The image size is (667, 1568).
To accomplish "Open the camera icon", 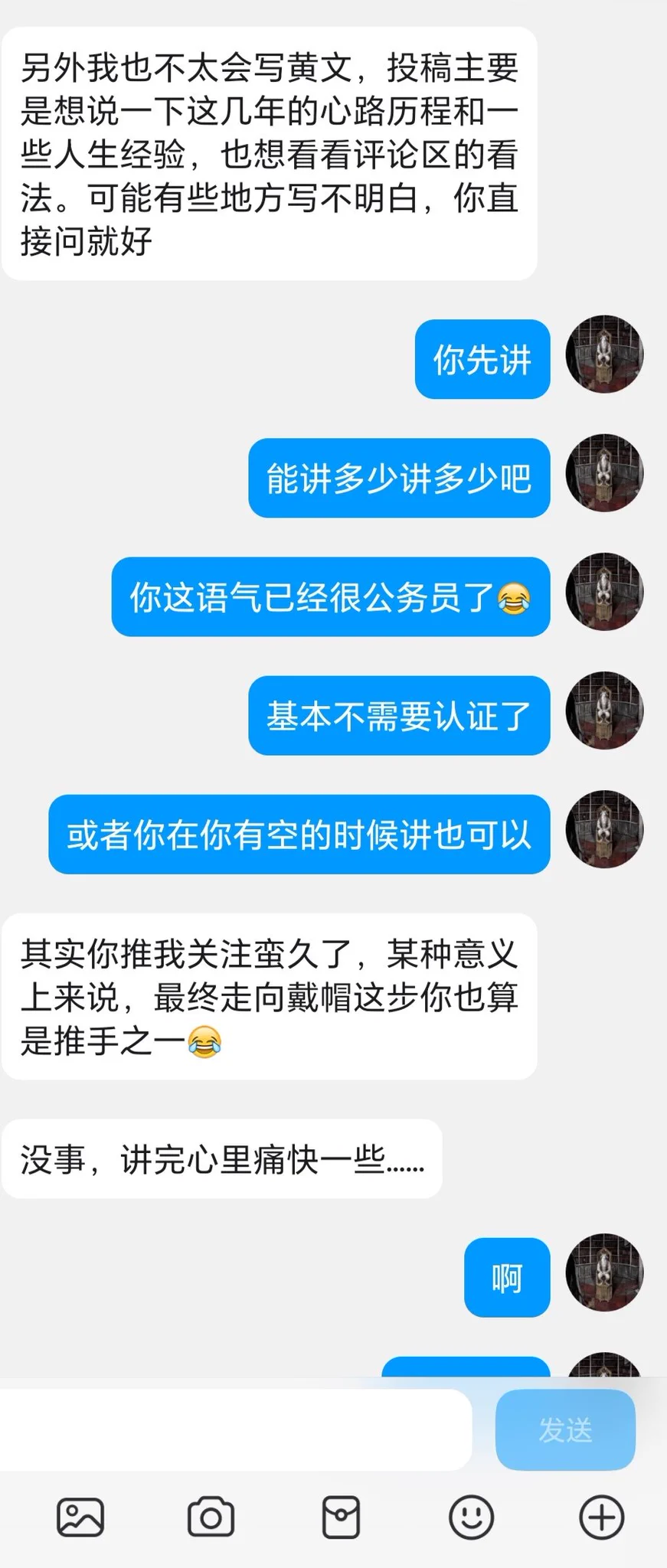I will tap(211, 1517).
